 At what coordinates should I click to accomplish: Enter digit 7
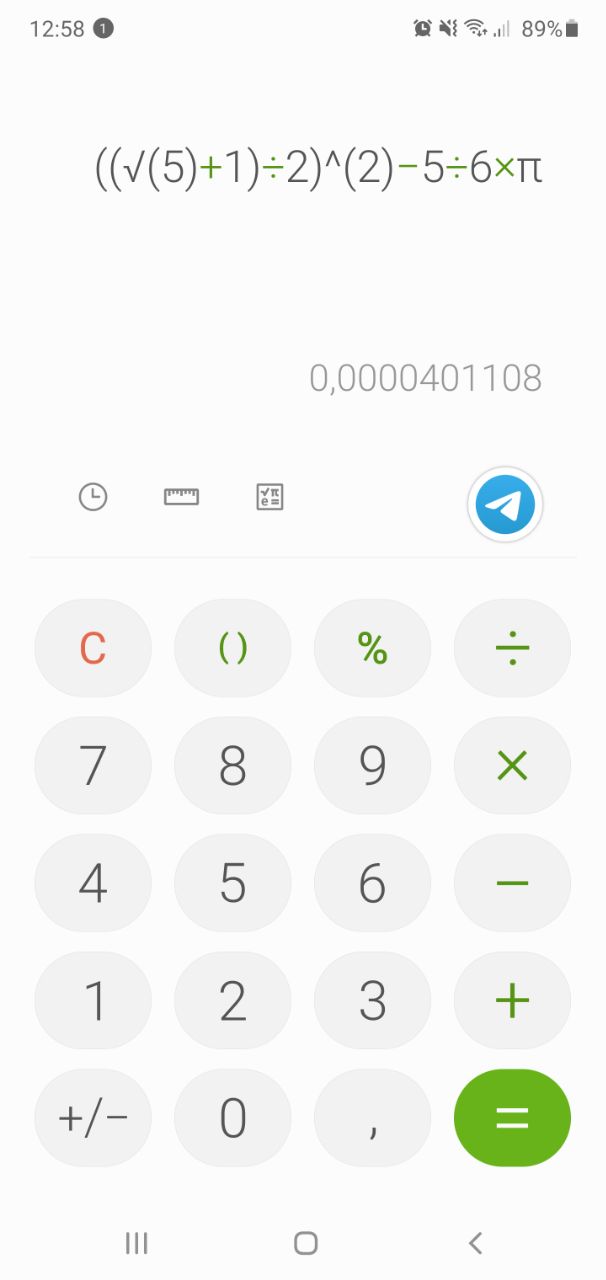[93, 766]
